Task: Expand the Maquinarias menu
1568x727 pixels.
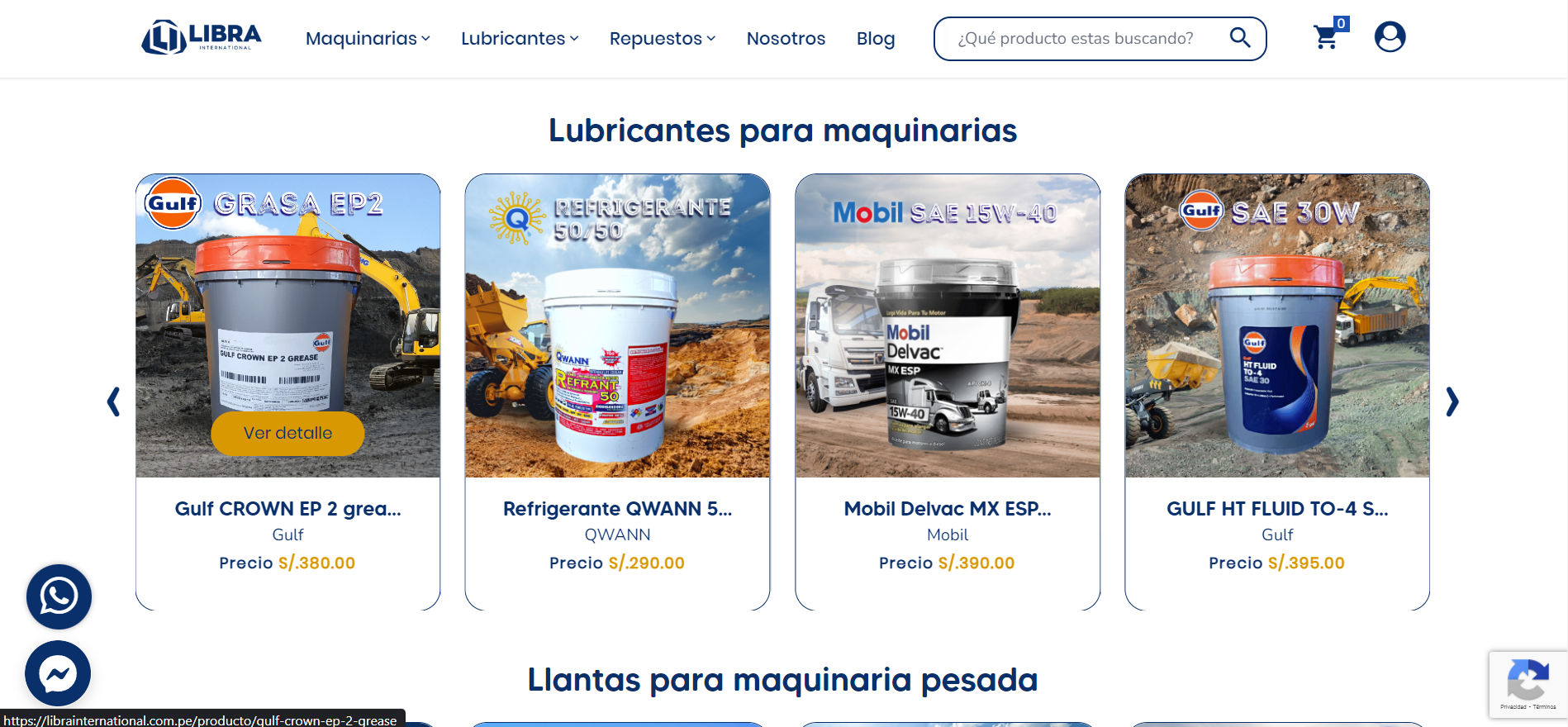Action: 368,39
